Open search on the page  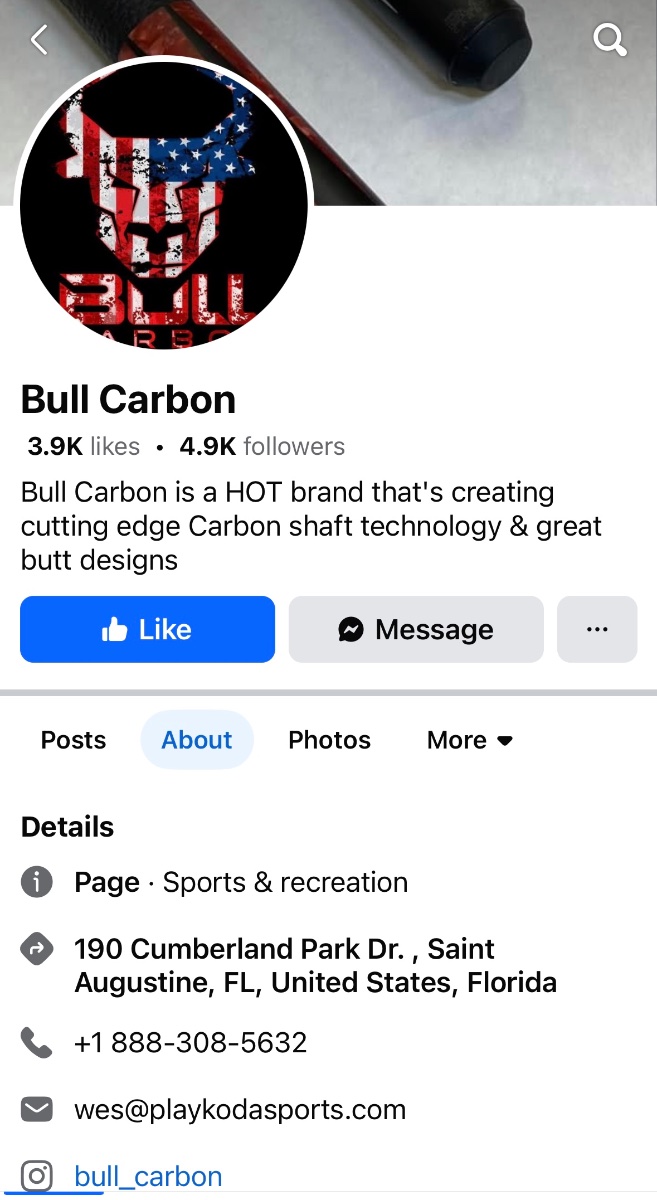pyautogui.click(x=609, y=40)
